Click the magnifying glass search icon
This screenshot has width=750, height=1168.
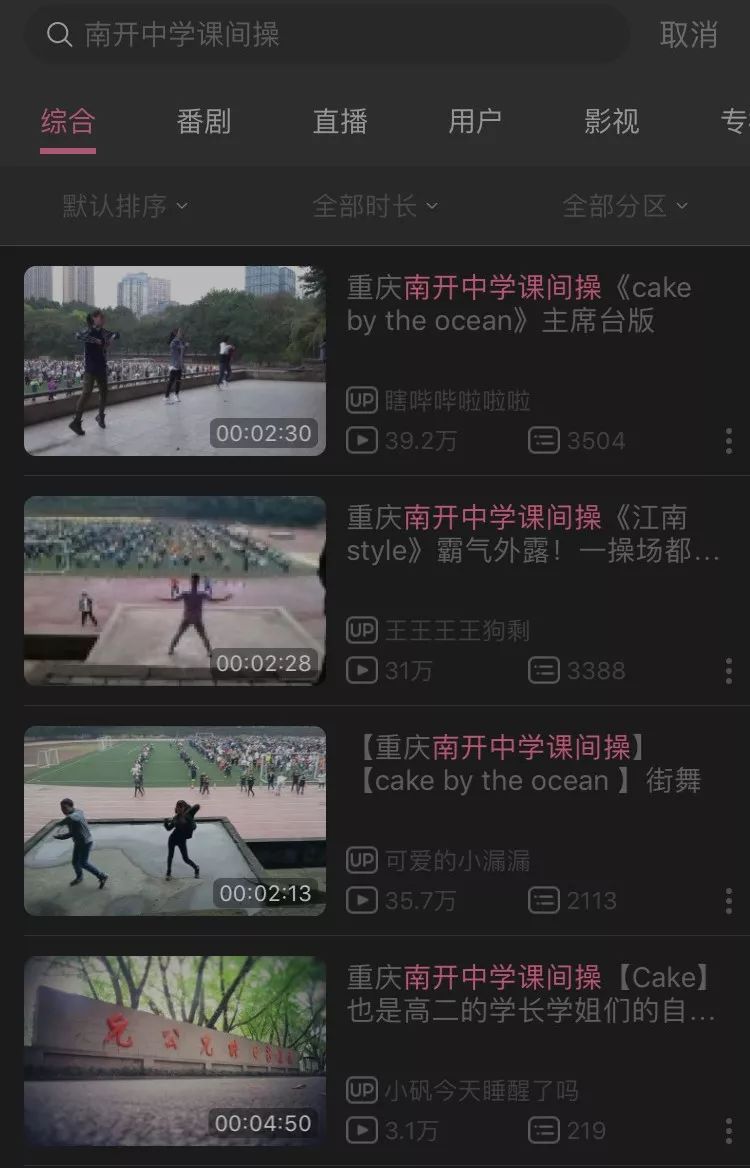[58, 35]
